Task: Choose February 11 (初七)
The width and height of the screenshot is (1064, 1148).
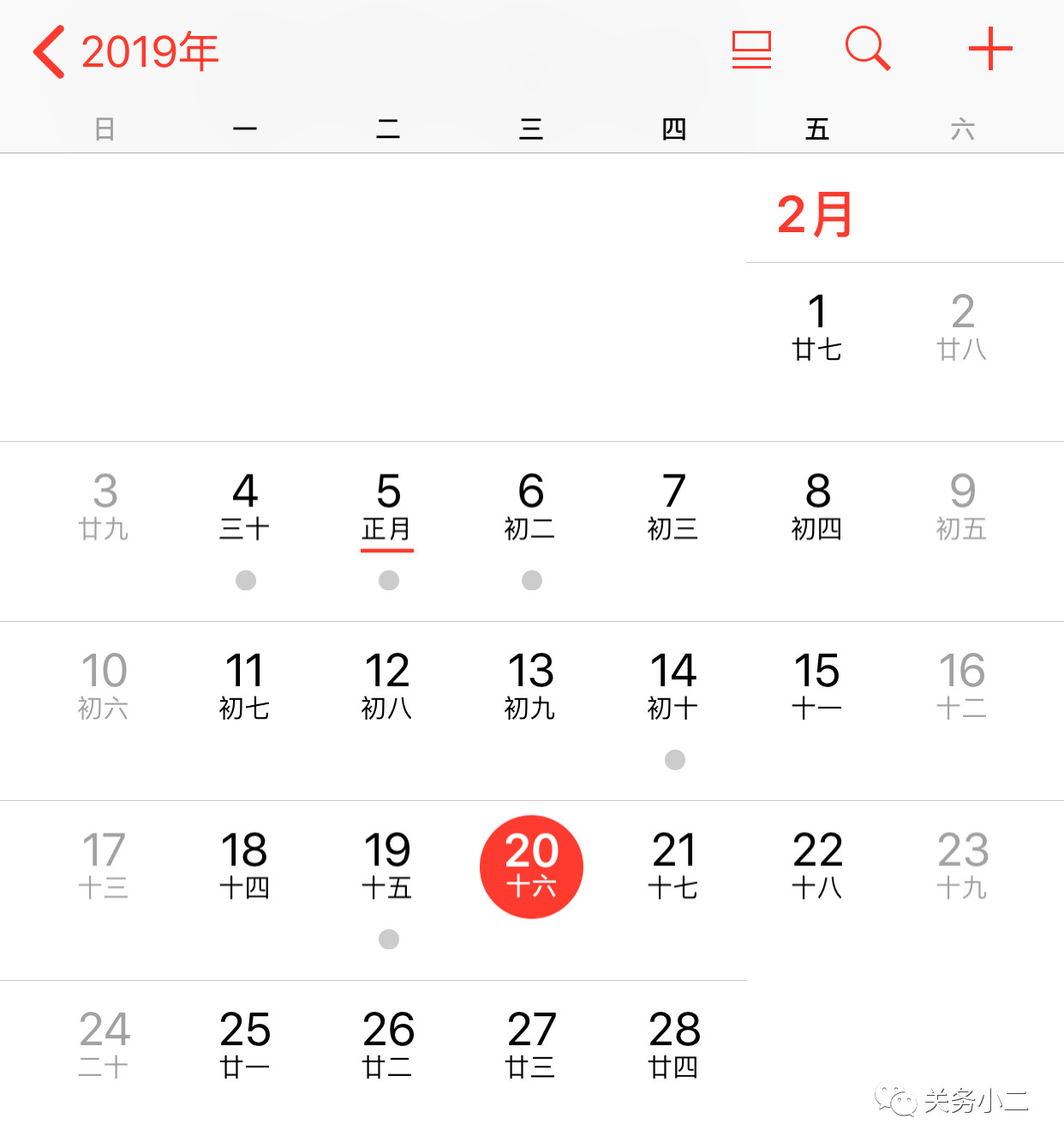Action: coord(245,685)
